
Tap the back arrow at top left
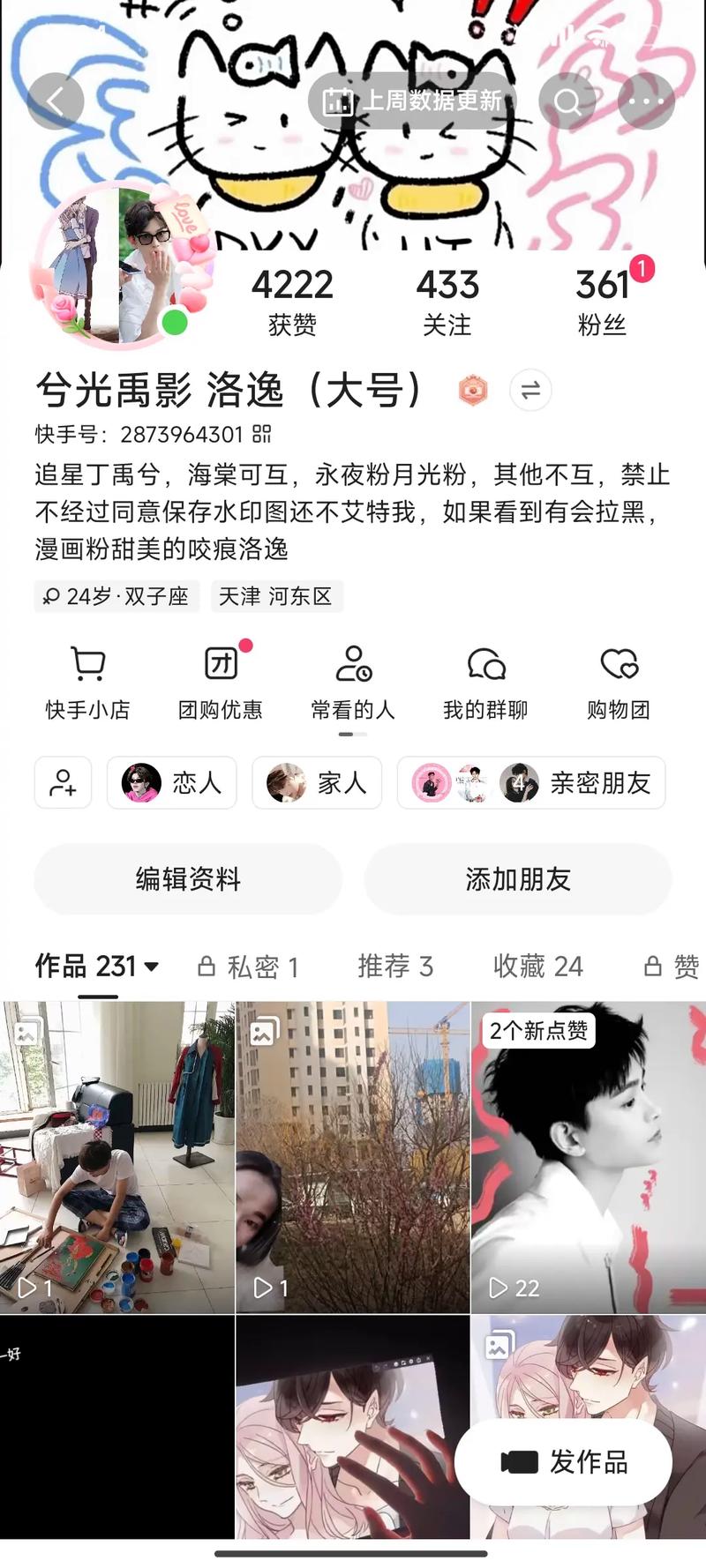click(56, 101)
